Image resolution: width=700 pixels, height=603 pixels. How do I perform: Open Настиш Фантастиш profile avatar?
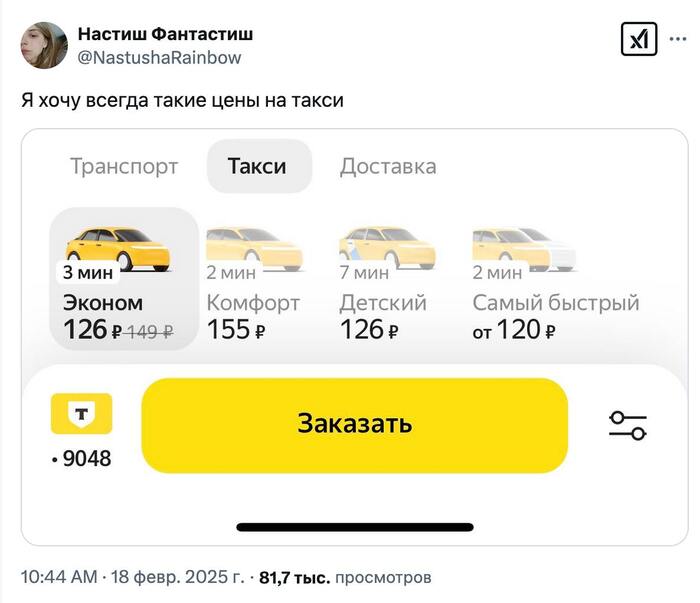click(x=44, y=45)
